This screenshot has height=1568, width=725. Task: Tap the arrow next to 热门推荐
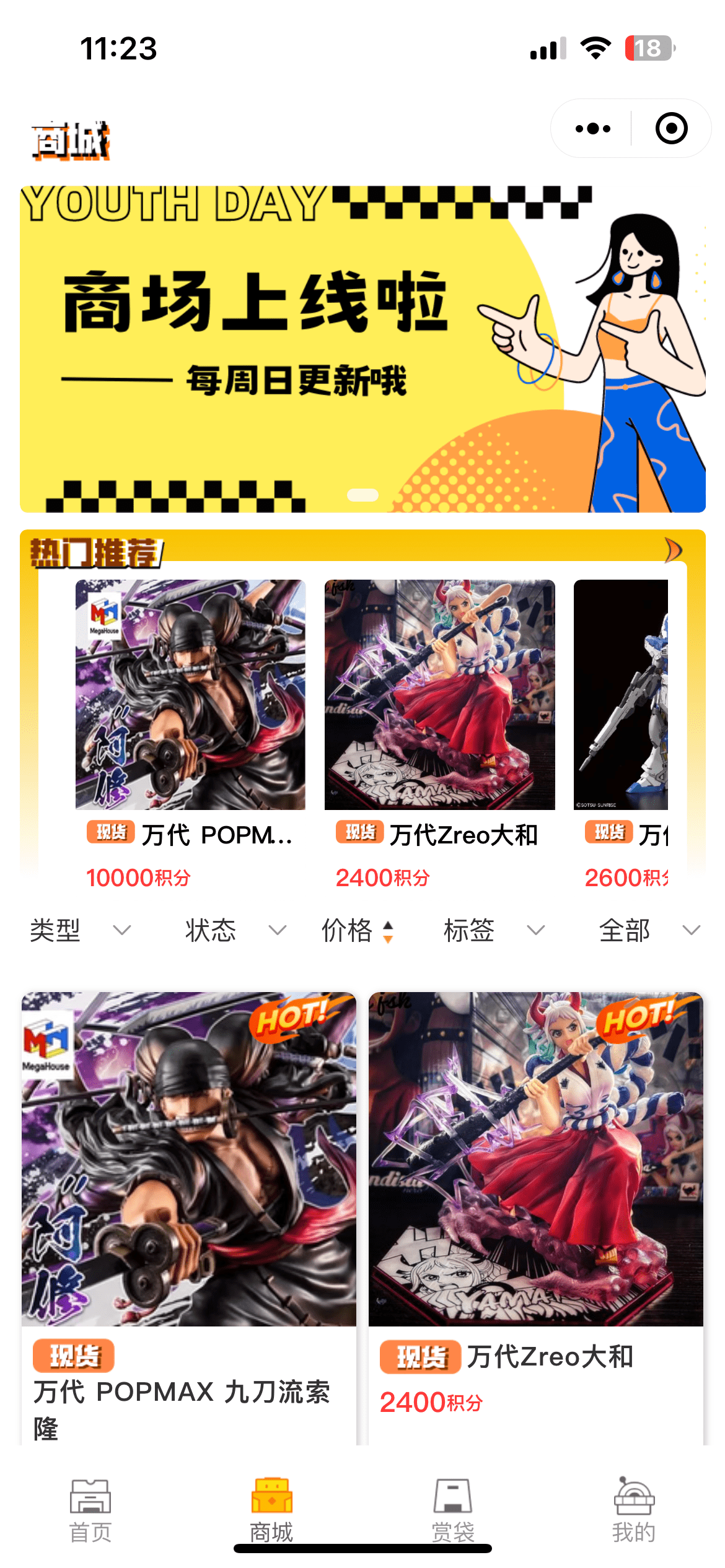tap(673, 550)
